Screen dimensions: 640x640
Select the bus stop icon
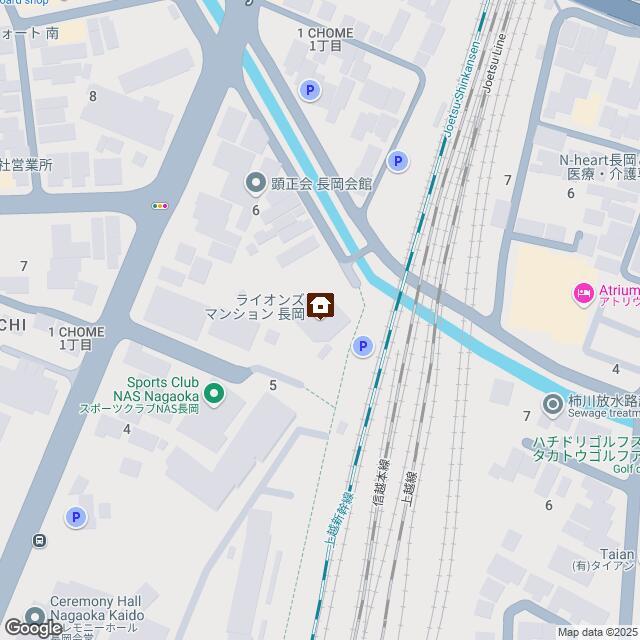point(39,541)
